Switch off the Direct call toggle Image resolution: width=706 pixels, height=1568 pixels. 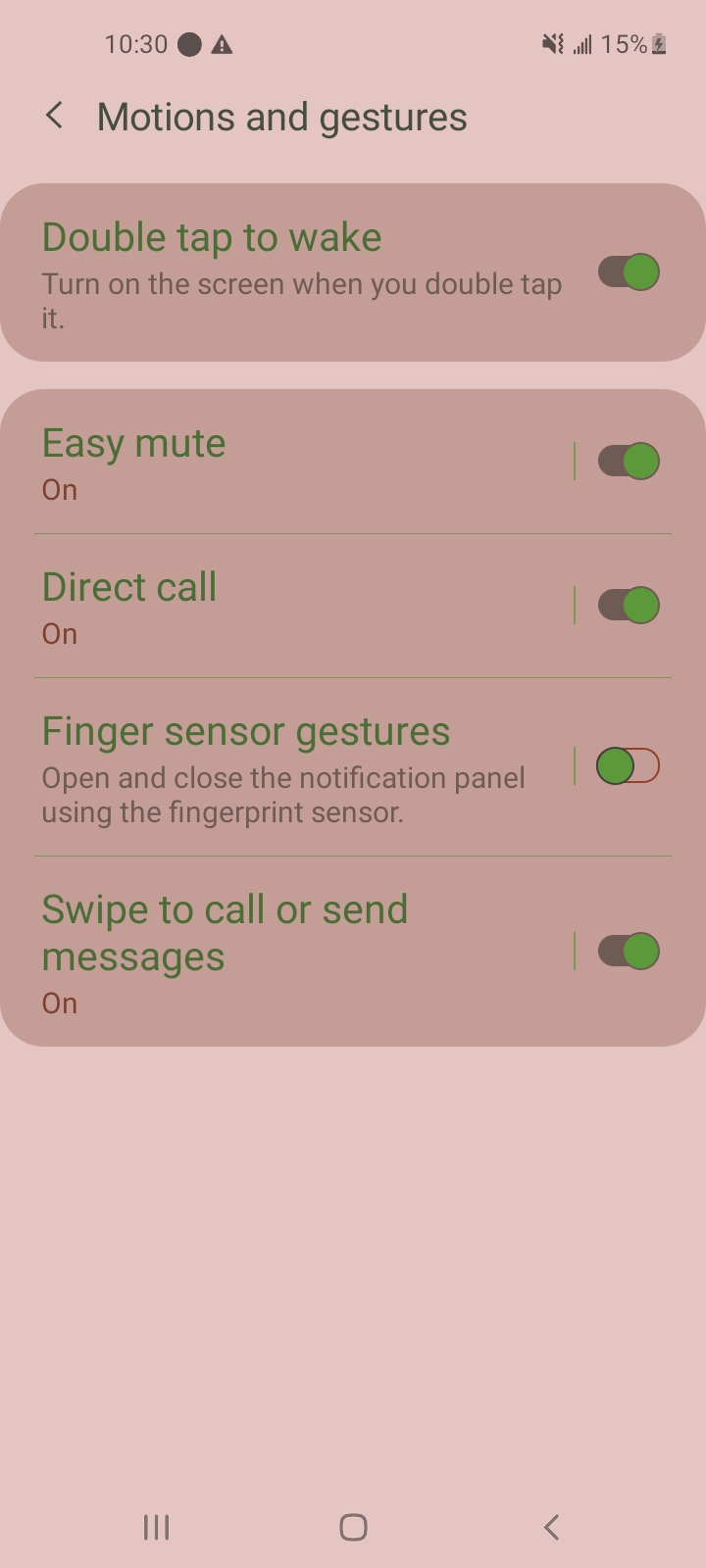point(629,605)
